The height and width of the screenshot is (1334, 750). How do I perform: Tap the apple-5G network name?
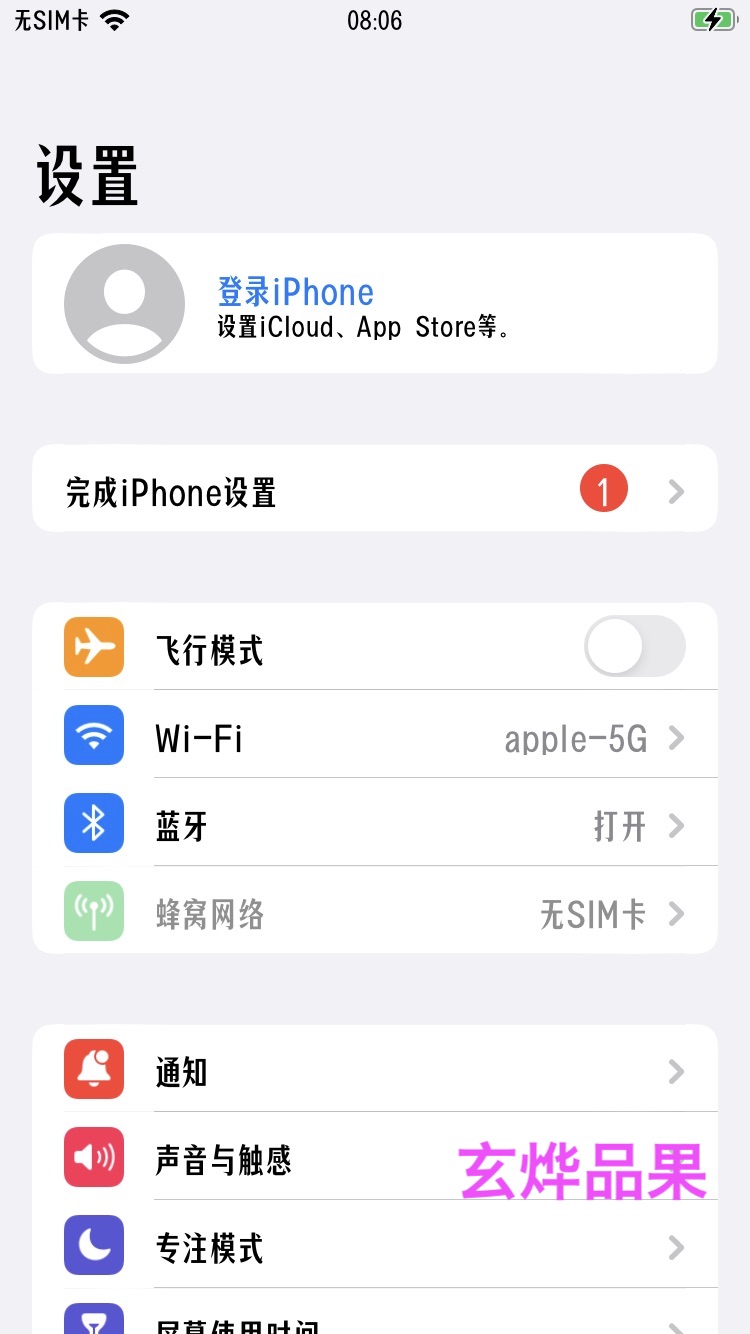tap(575, 738)
